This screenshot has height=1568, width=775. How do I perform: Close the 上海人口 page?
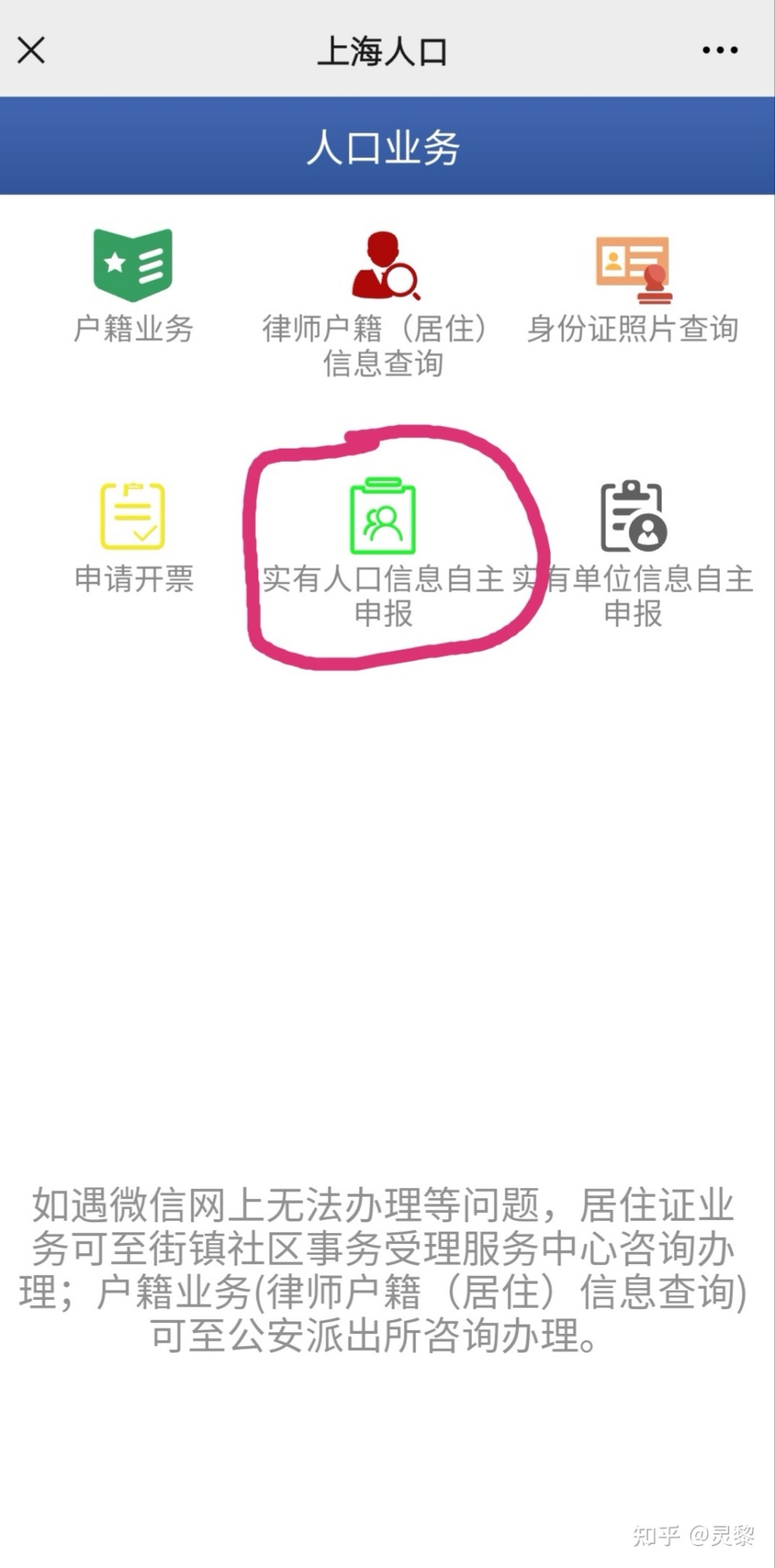[31, 51]
